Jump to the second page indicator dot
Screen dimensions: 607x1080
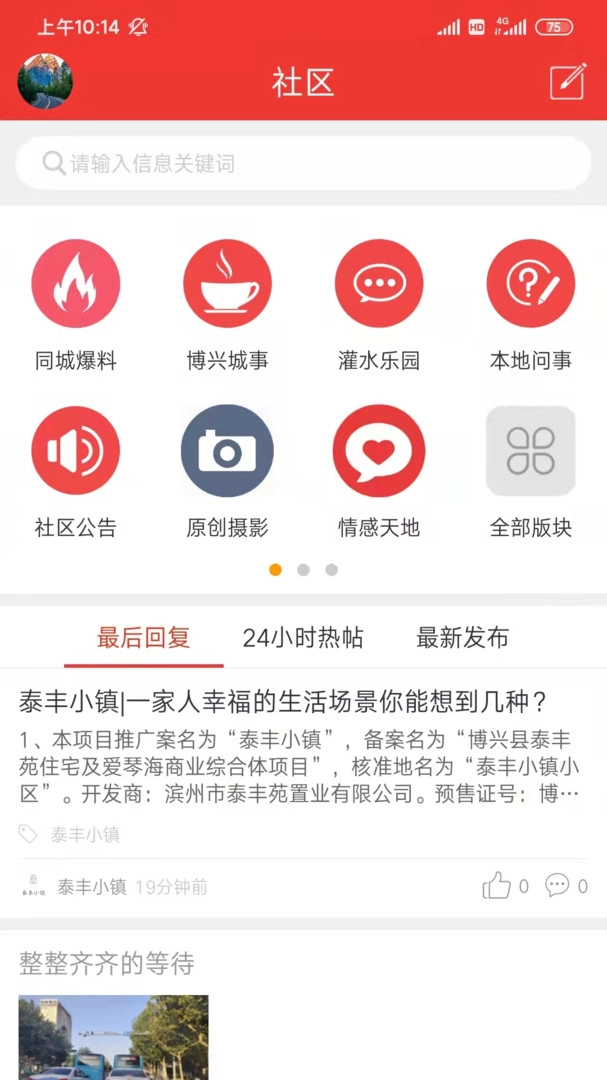click(x=303, y=570)
